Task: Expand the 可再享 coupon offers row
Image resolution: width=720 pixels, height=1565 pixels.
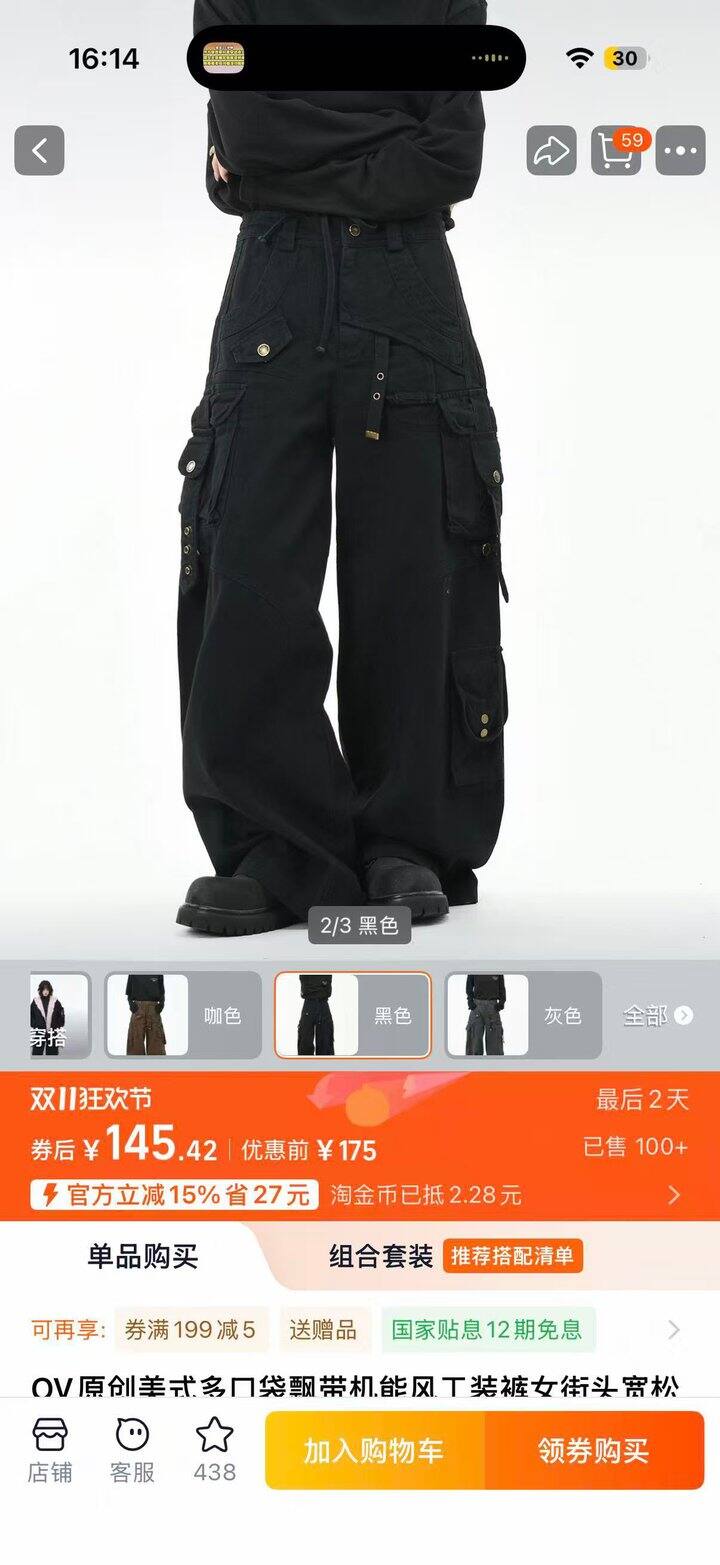Action: point(673,1329)
